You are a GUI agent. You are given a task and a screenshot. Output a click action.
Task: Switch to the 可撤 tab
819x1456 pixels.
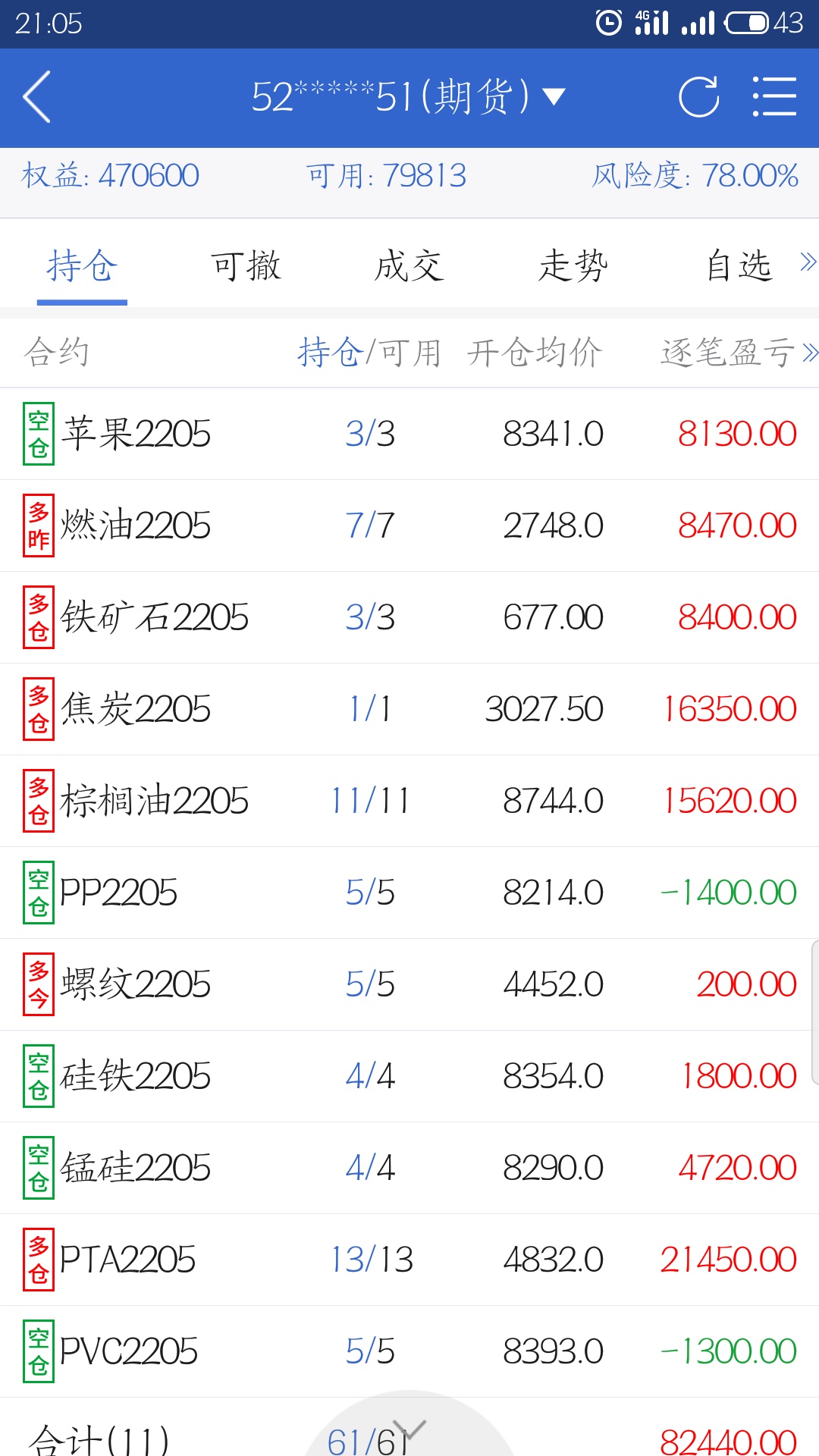coord(246,266)
